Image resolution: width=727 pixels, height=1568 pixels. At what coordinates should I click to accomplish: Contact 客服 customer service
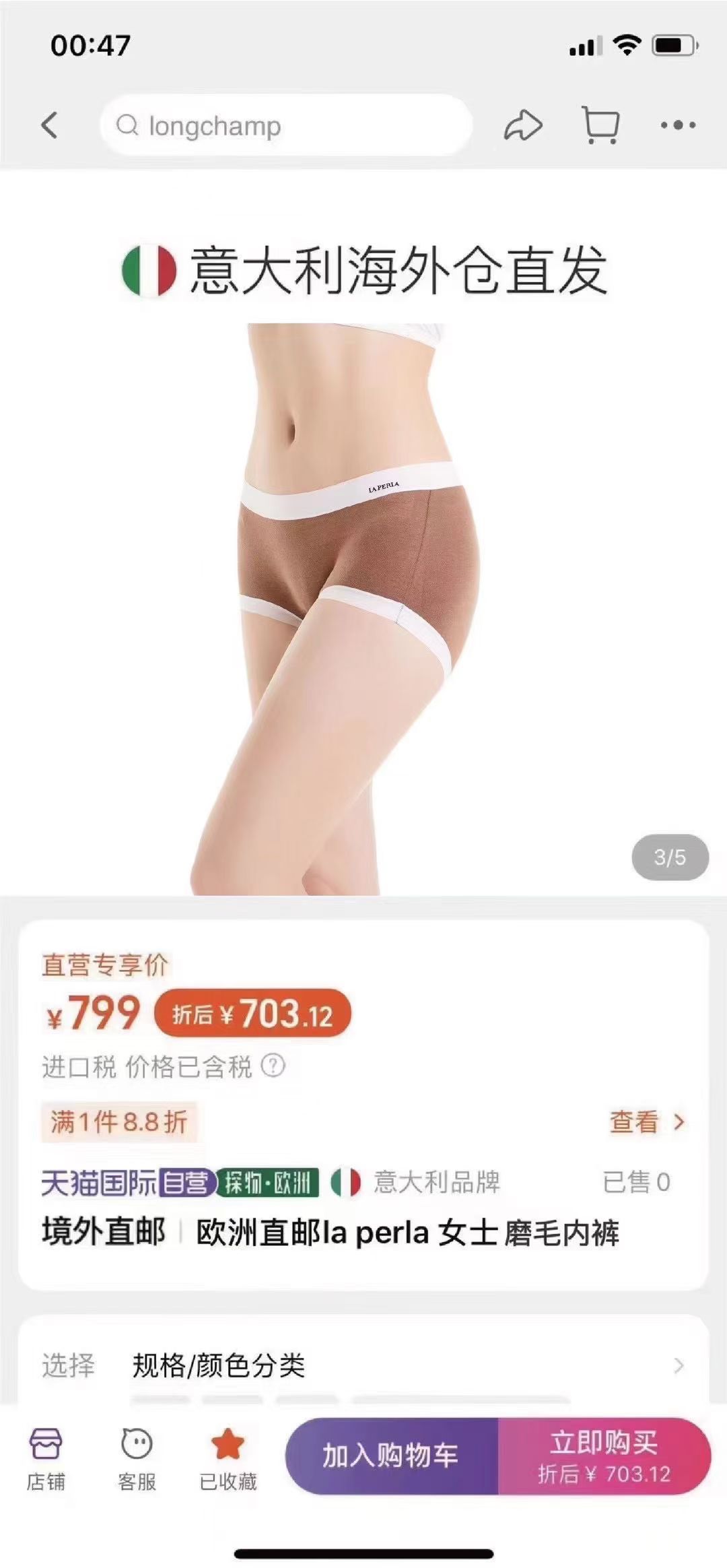pos(137,1459)
